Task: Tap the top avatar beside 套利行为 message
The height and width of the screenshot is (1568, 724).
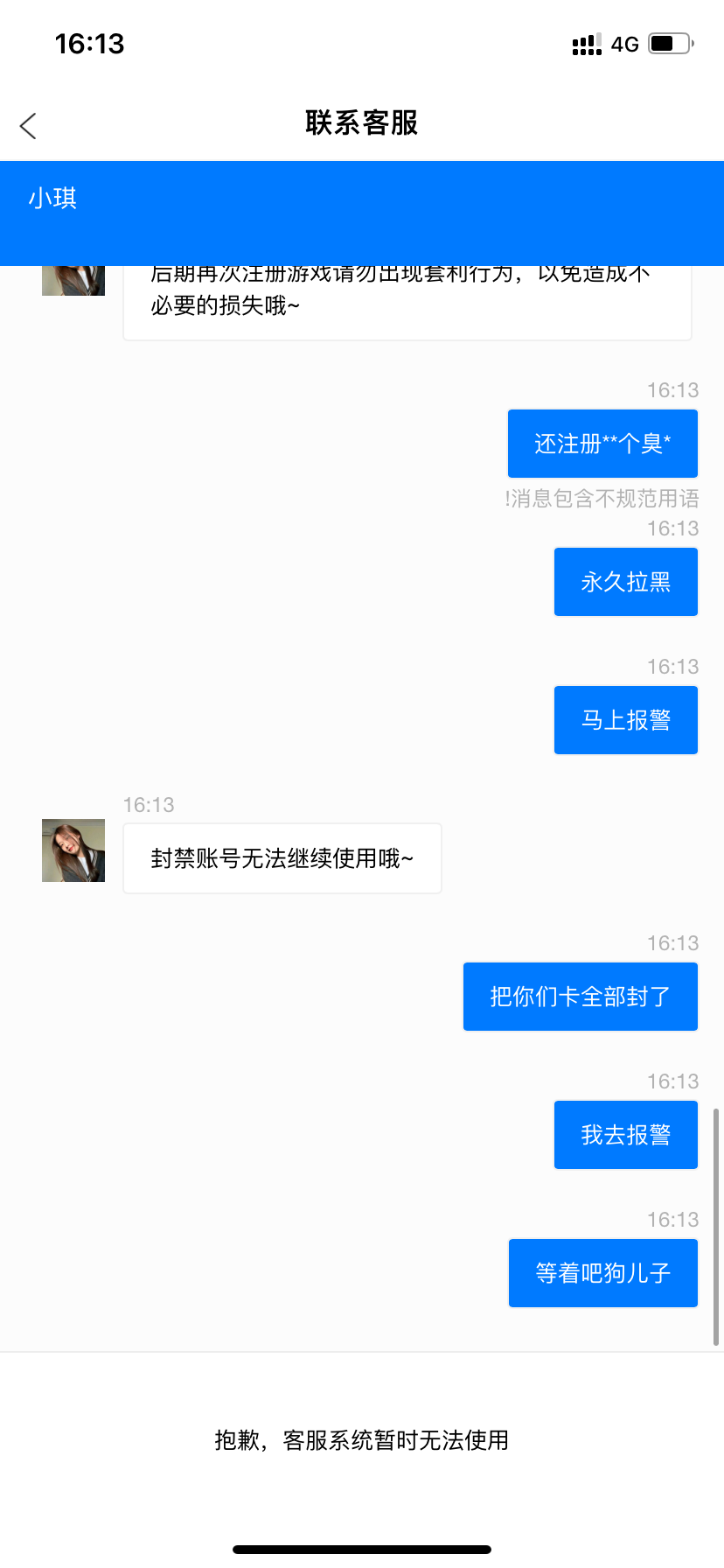Action: pos(73,271)
